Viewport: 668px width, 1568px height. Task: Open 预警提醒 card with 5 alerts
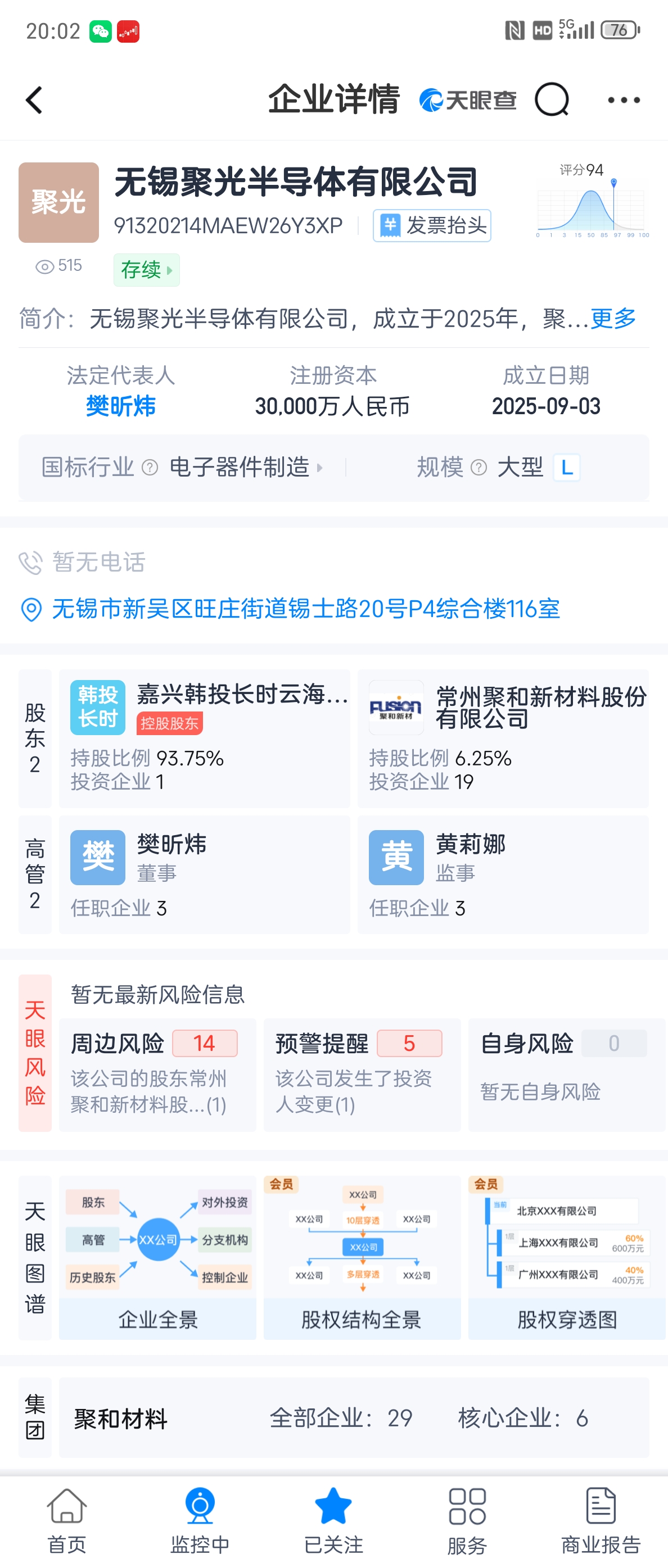(x=362, y=1074)
